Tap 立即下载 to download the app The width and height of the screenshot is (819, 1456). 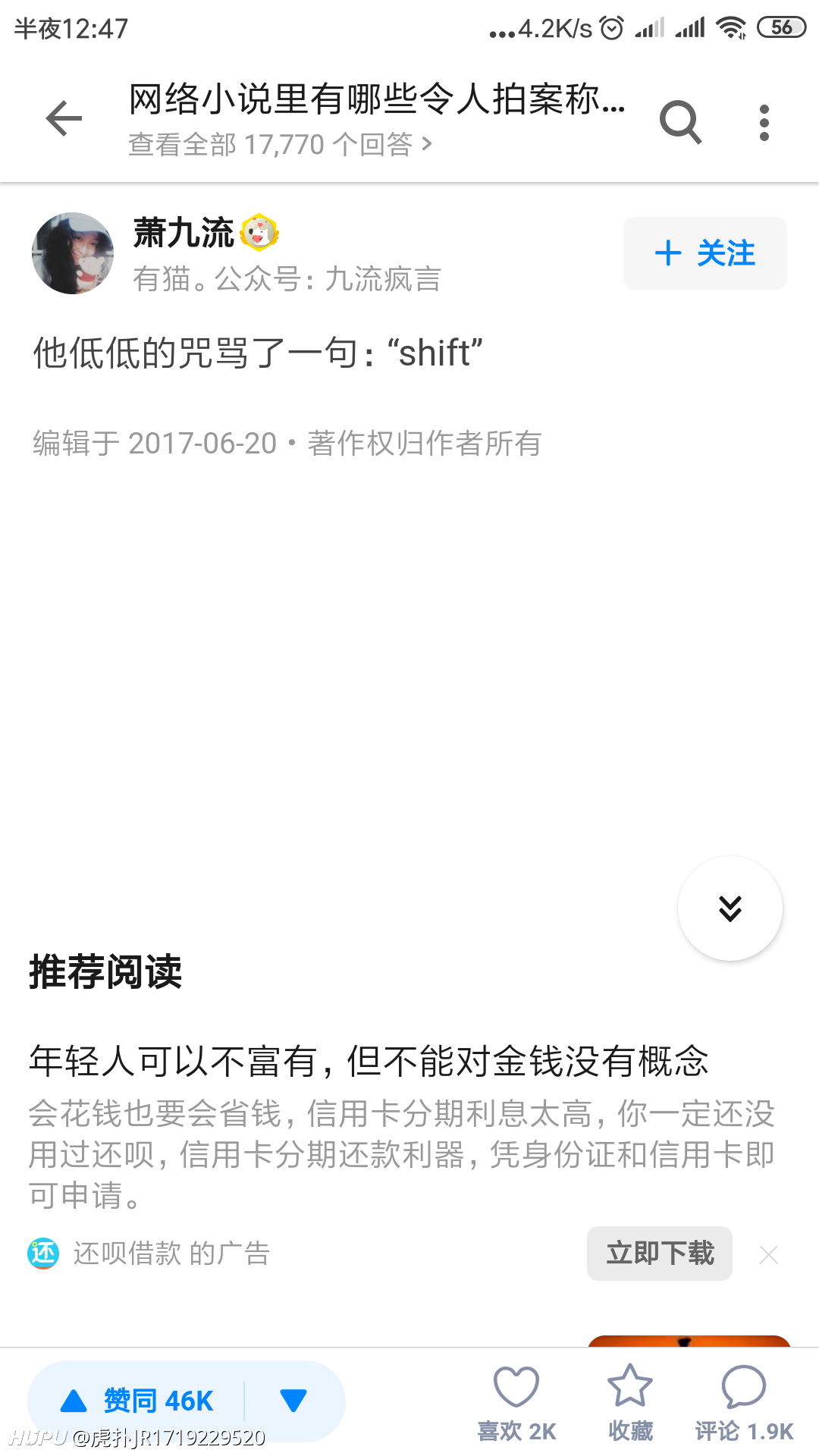pyautogui.click(x=660, y=1254)
